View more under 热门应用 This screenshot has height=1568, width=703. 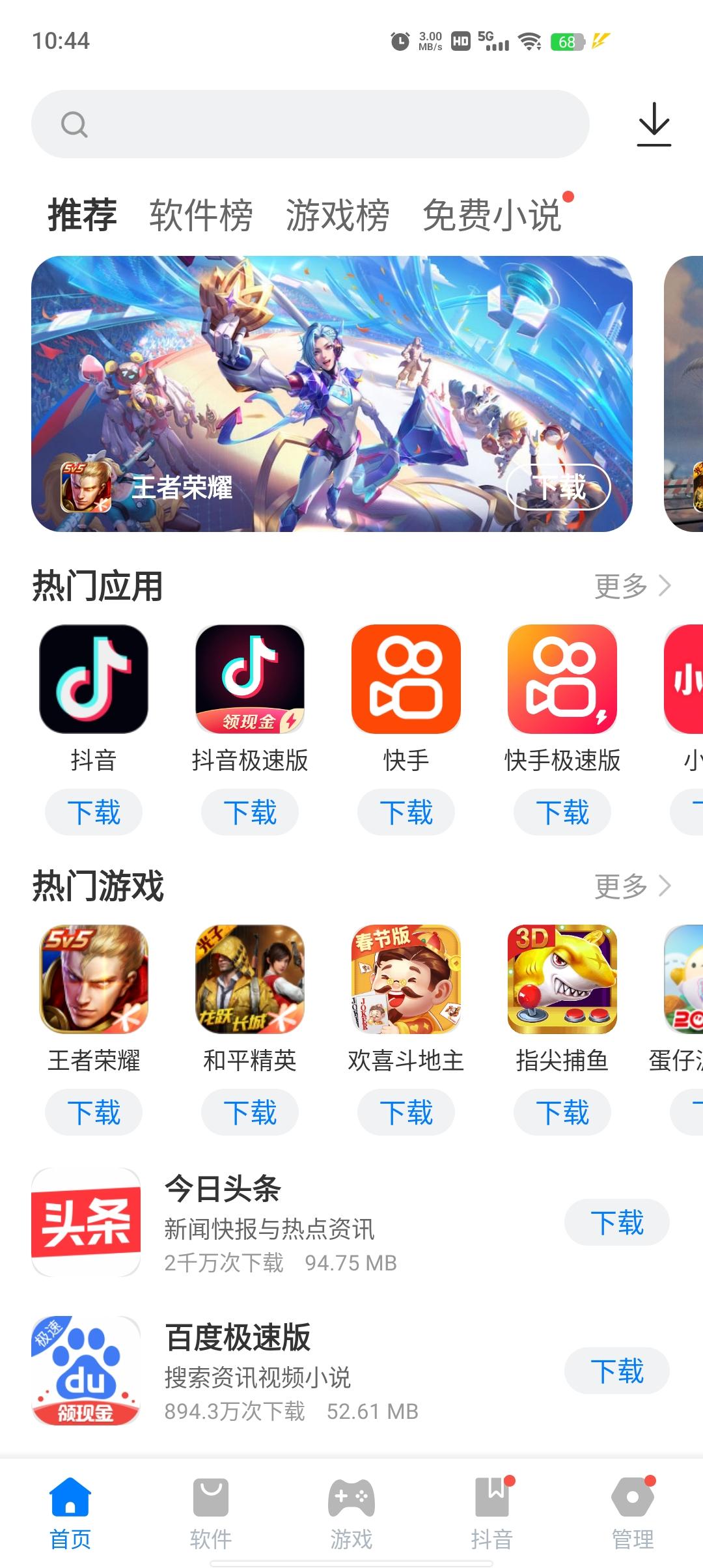pos(631,586)
